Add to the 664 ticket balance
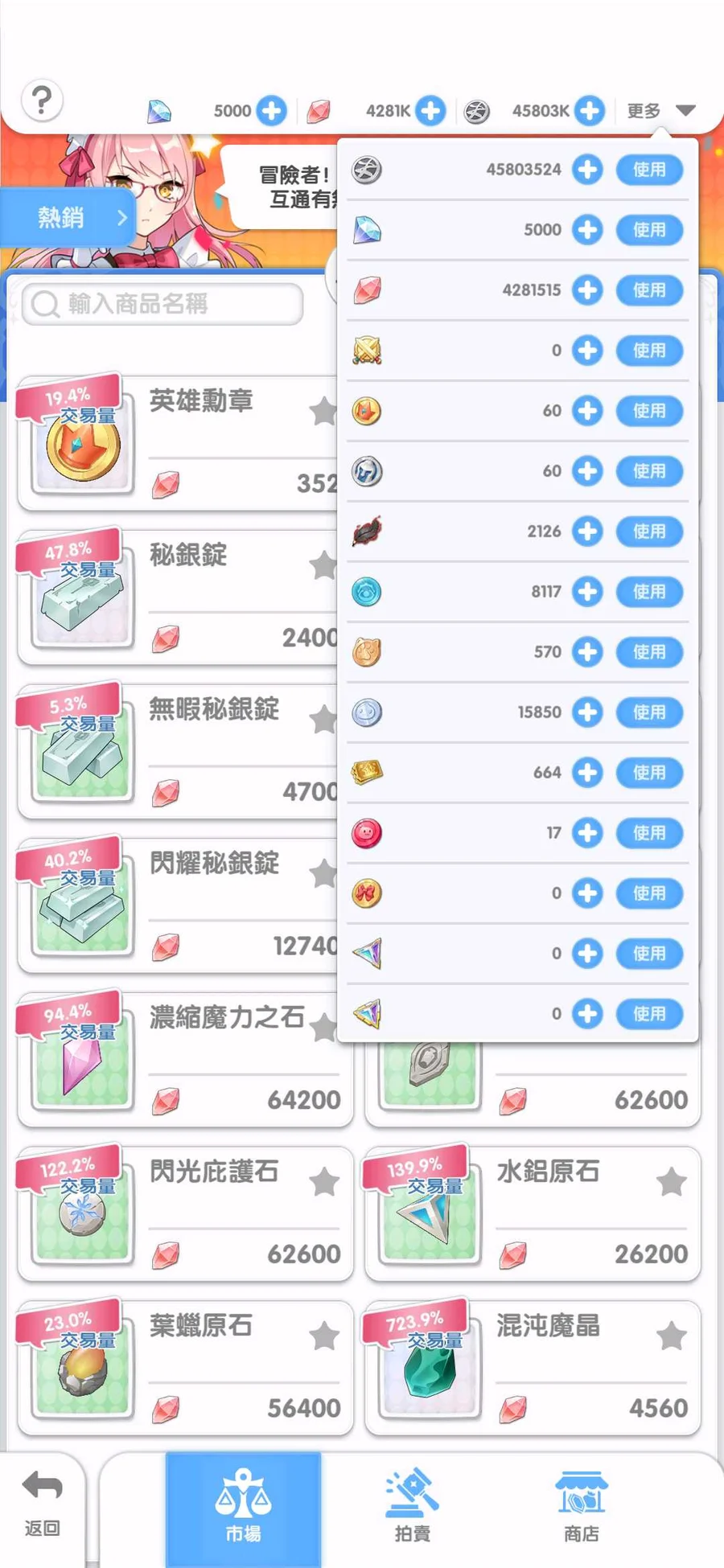Screen dimensions: 724x1568 [587, 773]
